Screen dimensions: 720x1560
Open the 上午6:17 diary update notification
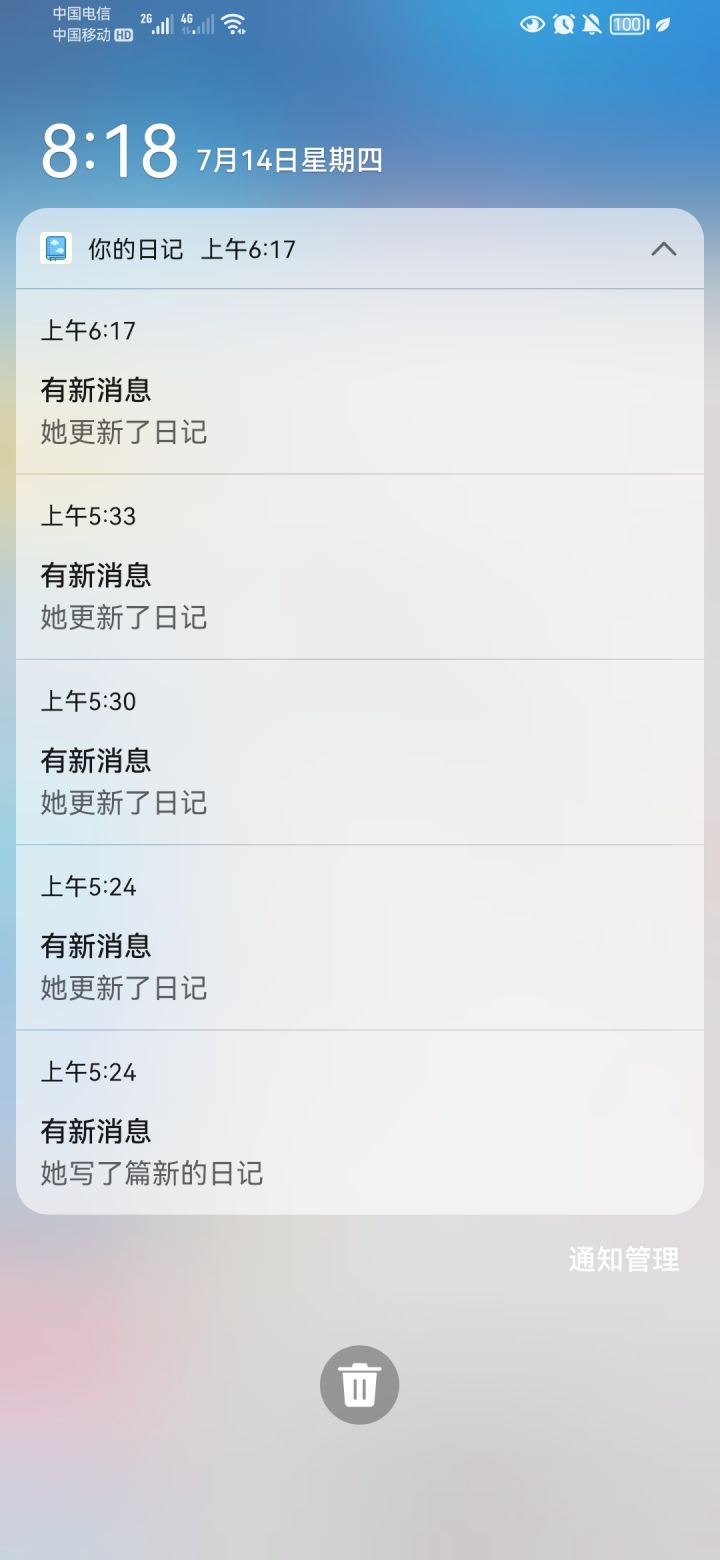360,383
